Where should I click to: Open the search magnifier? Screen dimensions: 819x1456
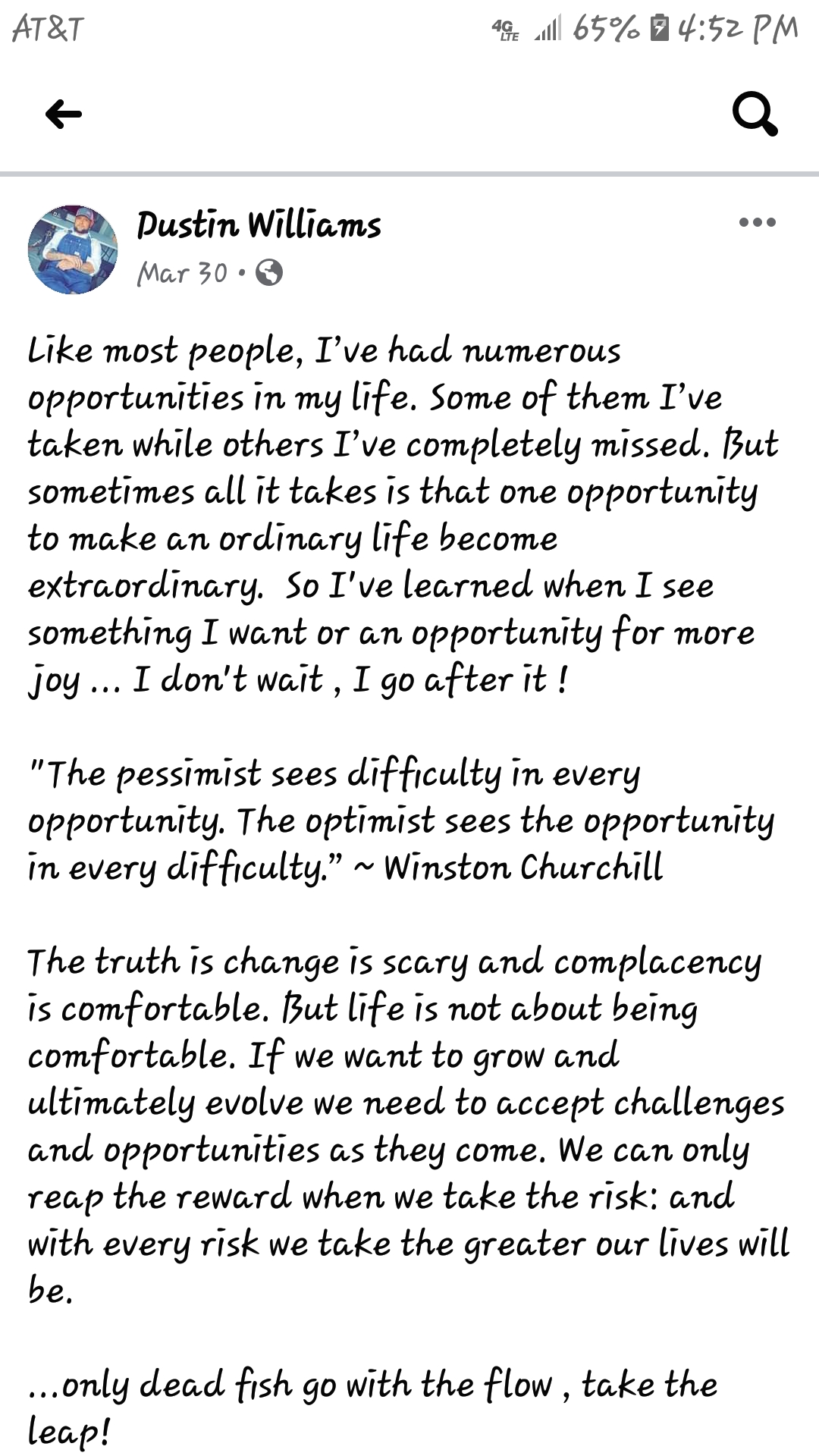755,115
